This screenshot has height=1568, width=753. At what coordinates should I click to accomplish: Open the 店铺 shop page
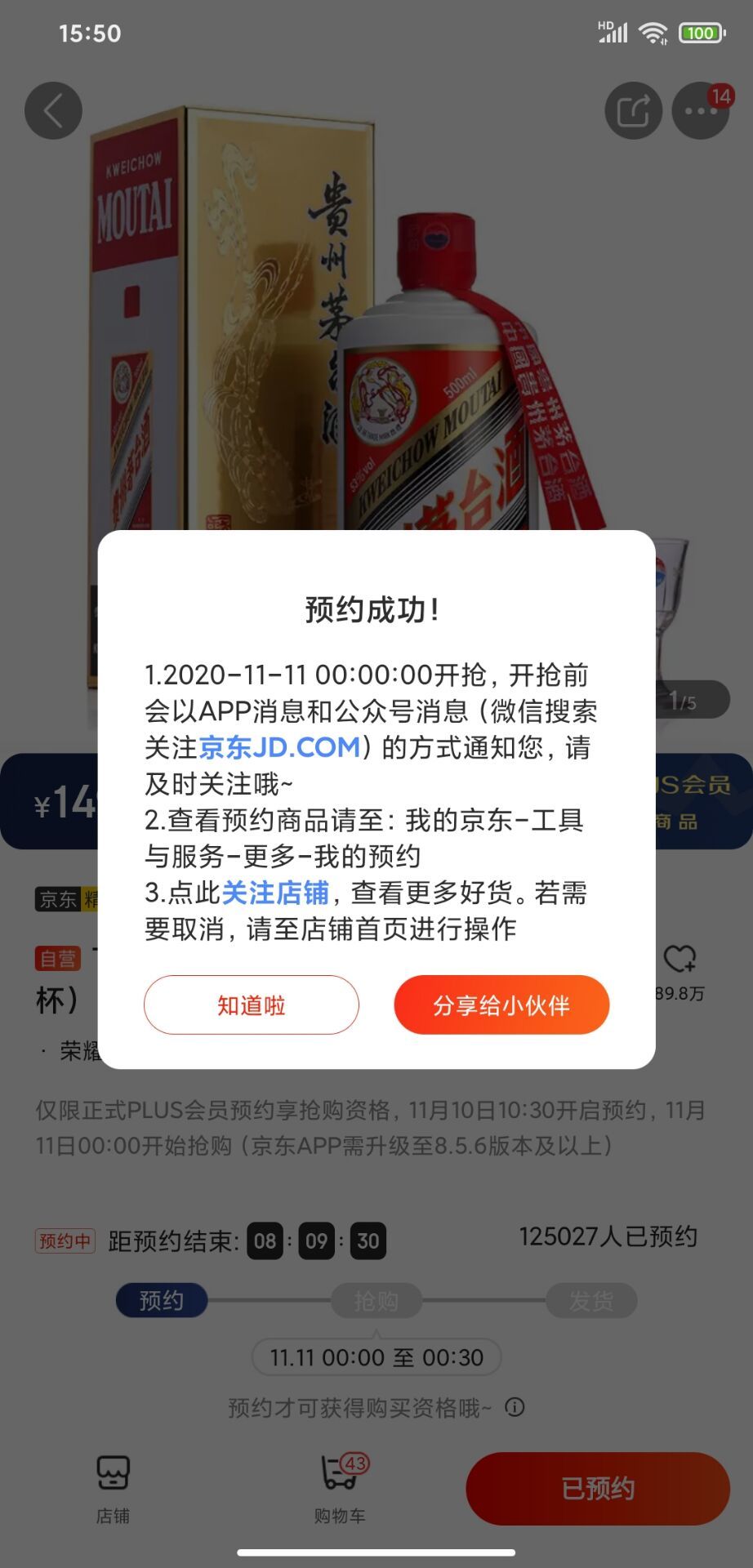pos(113,1488)
